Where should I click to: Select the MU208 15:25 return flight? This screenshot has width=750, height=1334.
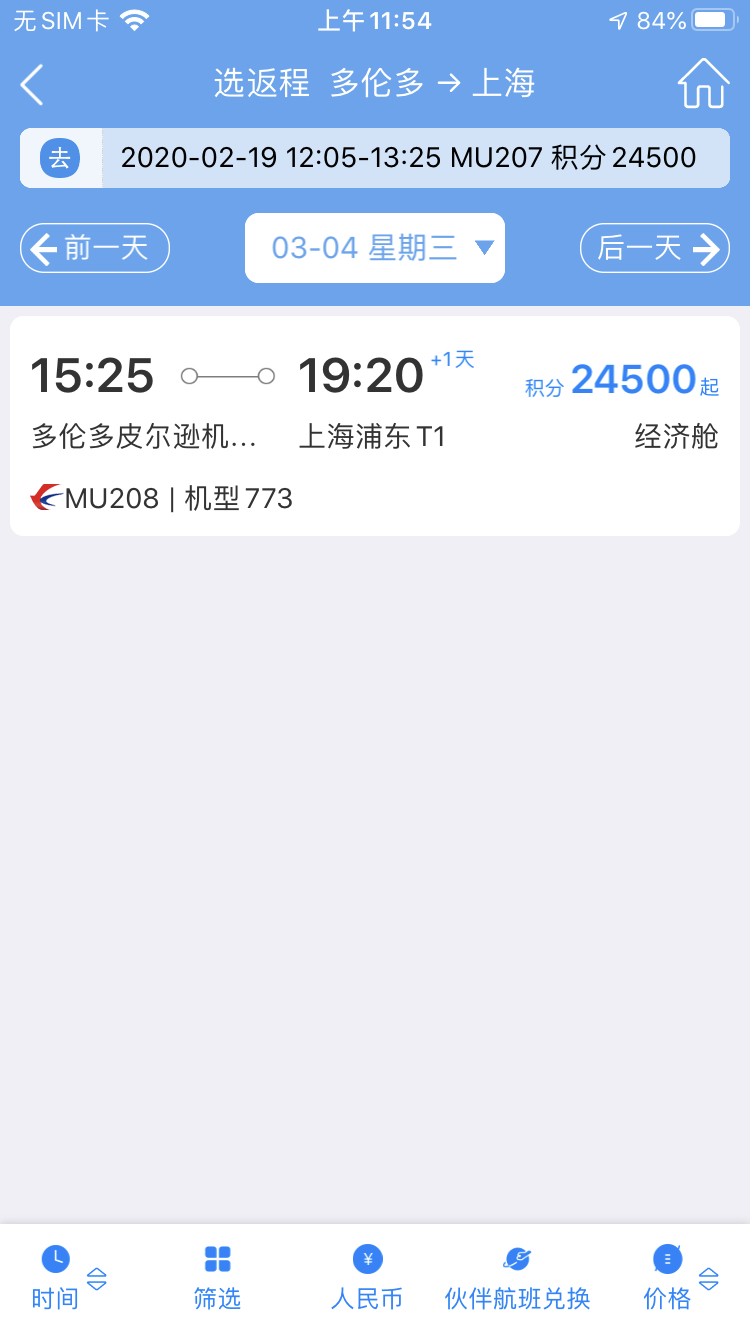pyautogui.click(x=375, y=426)
